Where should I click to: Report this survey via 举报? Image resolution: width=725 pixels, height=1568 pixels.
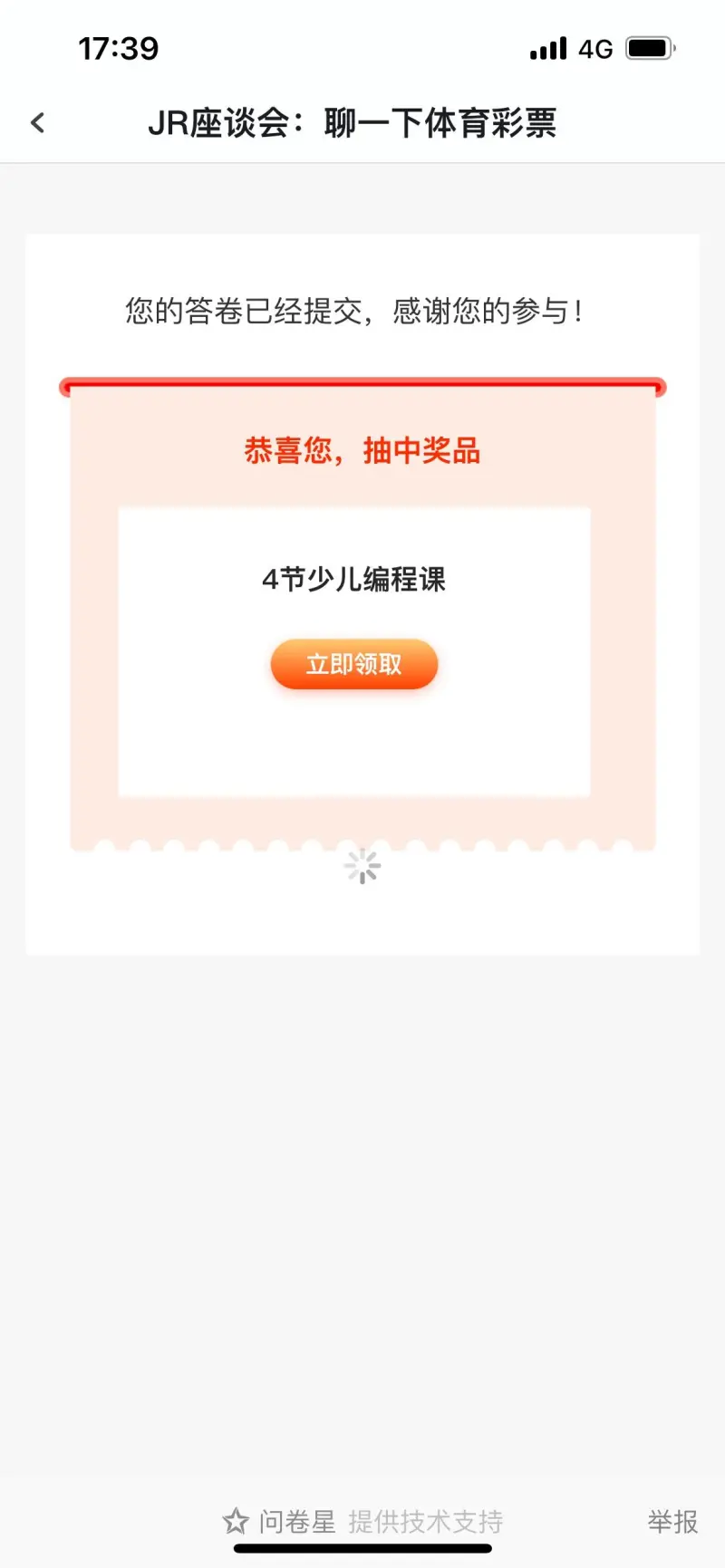672,1521
